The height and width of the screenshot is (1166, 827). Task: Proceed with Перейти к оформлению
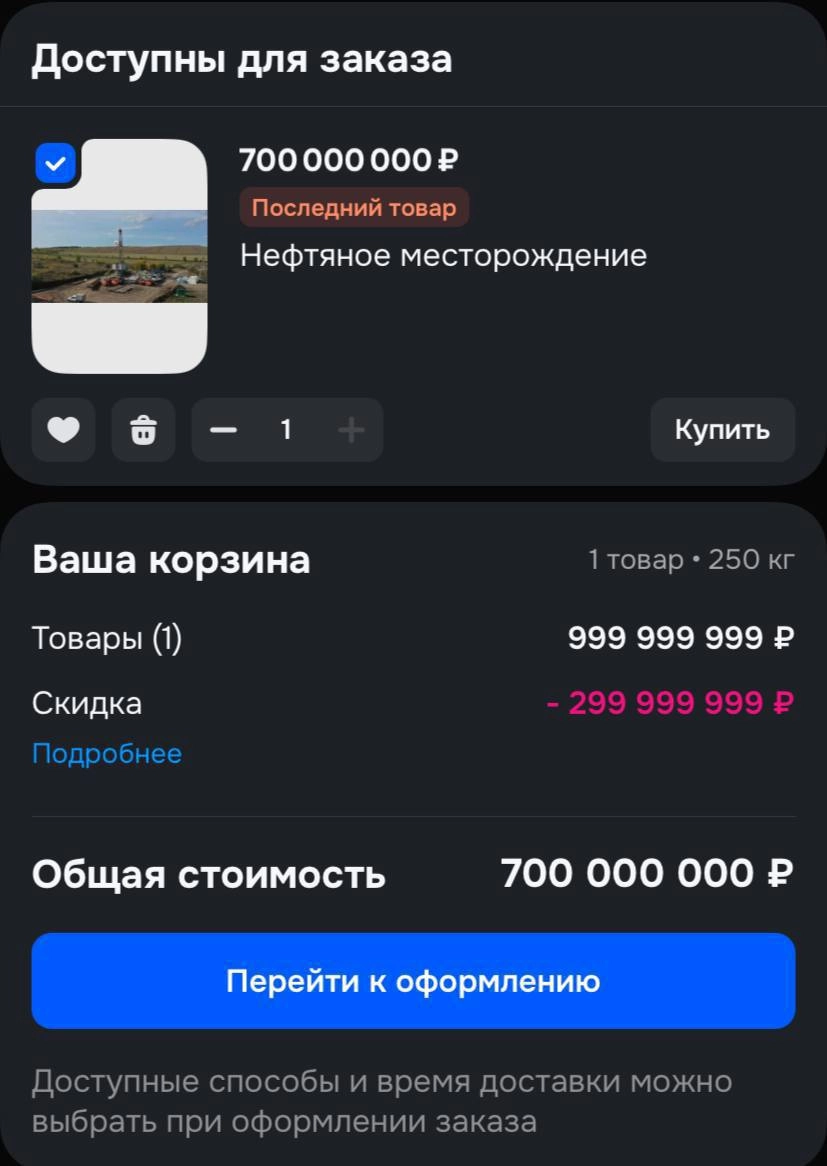click(x=413, y=981)
